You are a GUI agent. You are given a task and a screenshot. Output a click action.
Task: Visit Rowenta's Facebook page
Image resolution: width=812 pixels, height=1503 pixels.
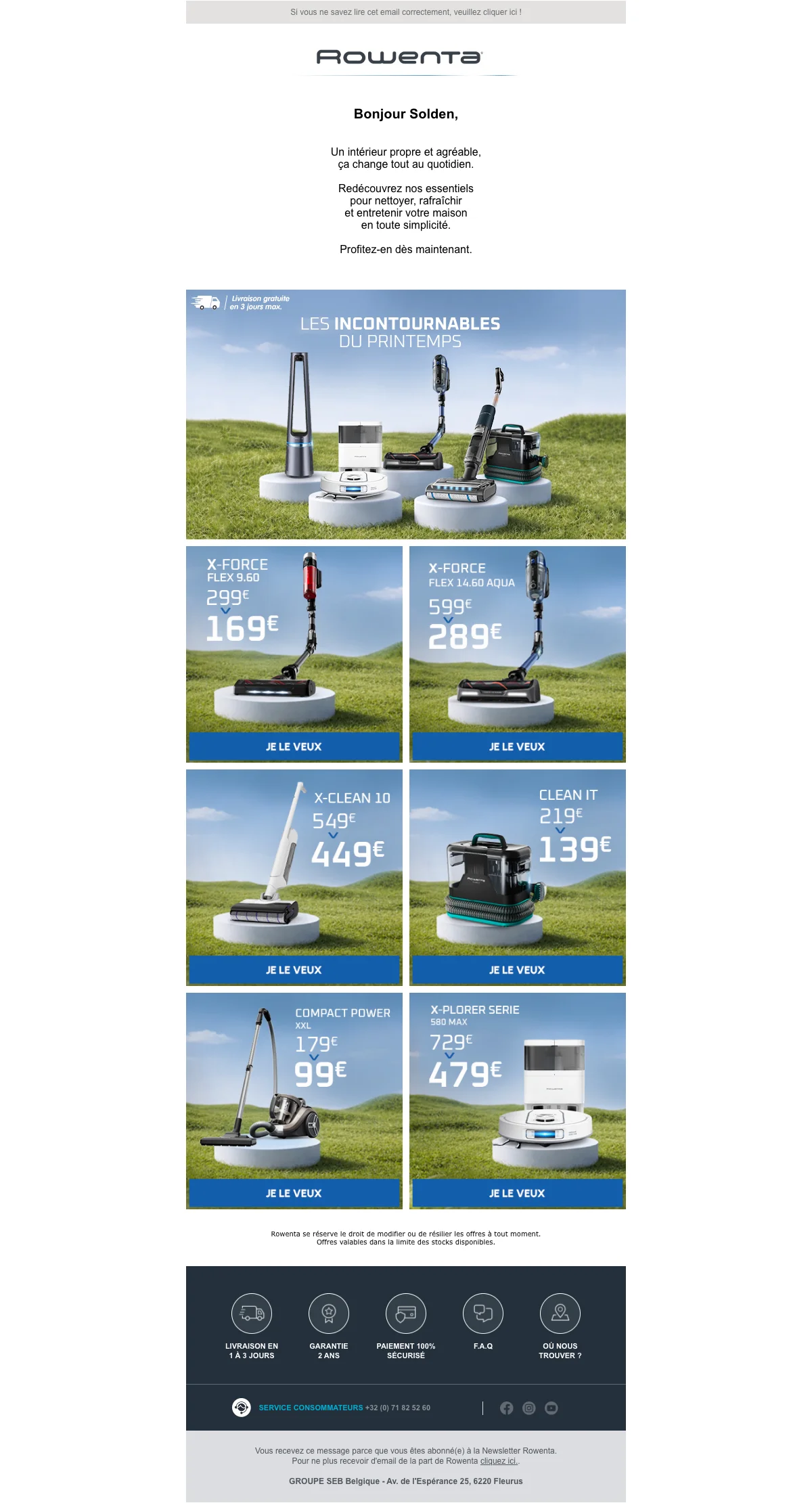coord(506,1408)
